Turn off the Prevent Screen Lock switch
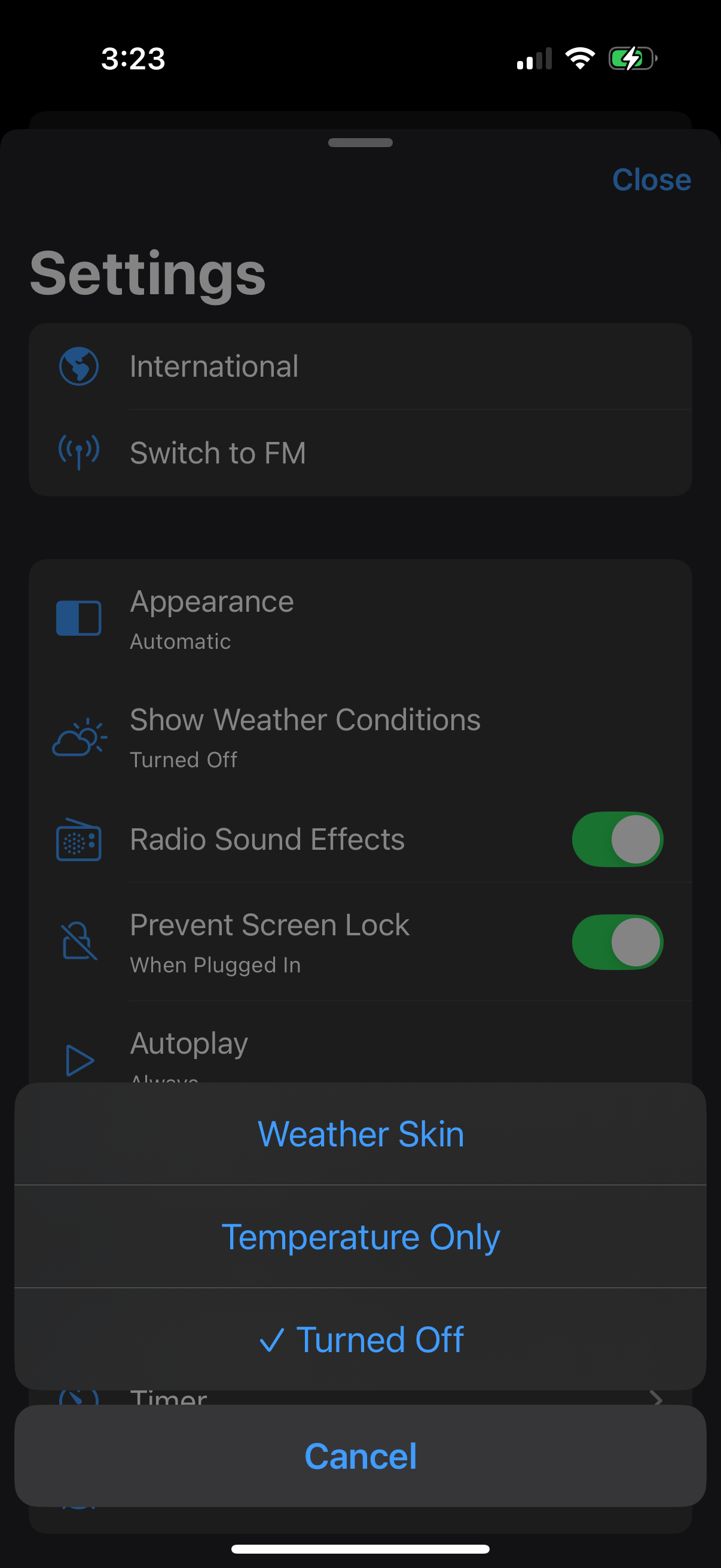 pos(618,942)
